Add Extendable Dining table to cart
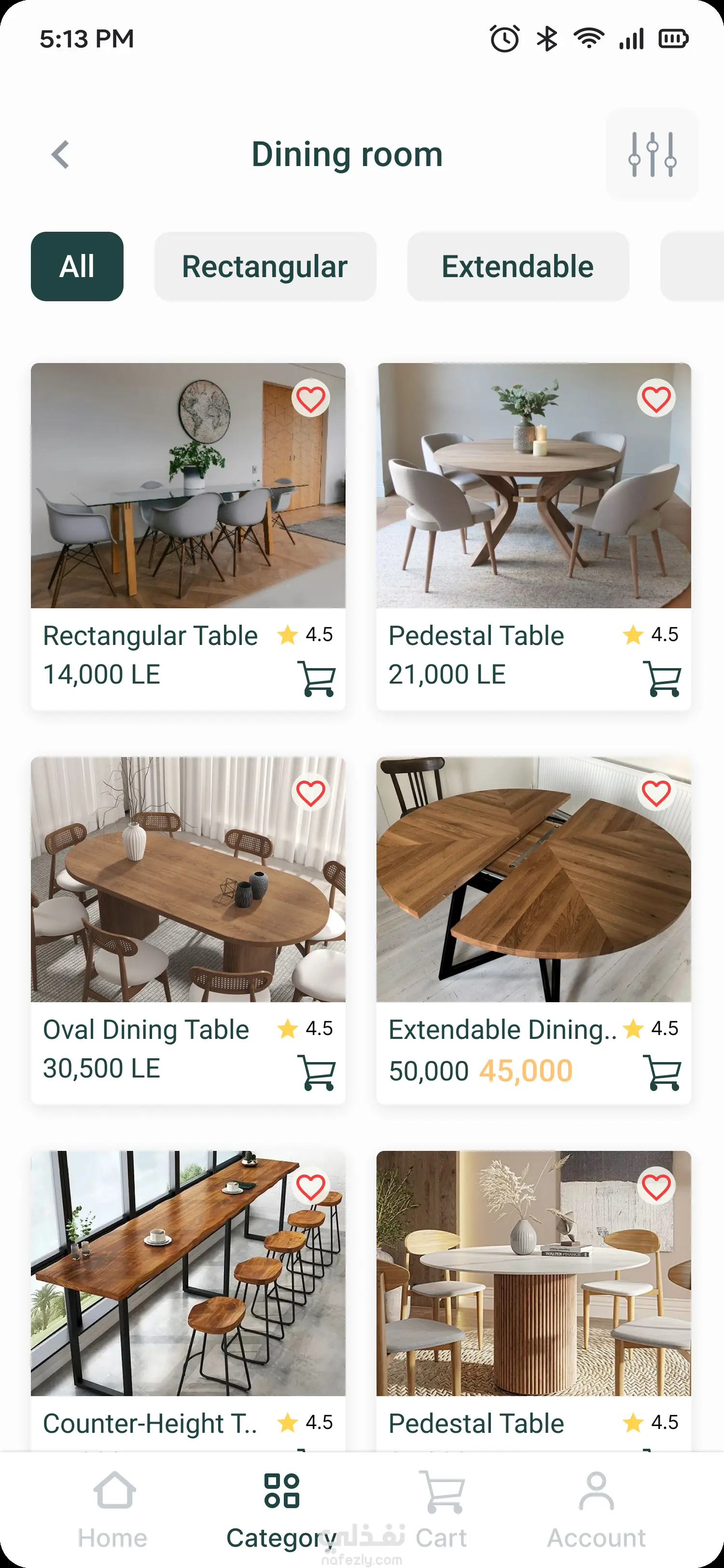Viewport: 724px width, 1568px height. point(662,1073)
